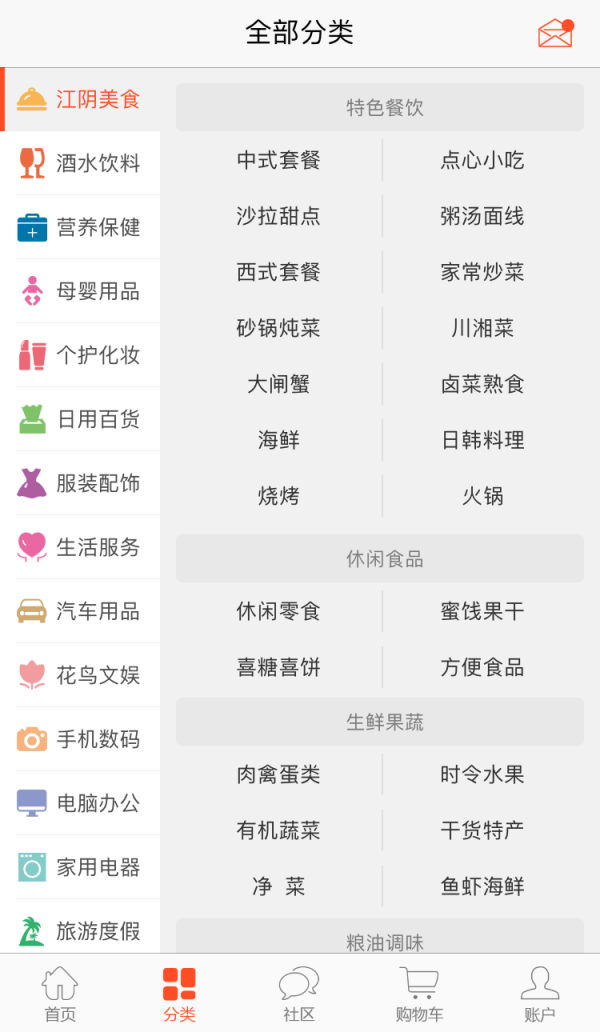Choose the 个护化妆 category

point(80,355)
